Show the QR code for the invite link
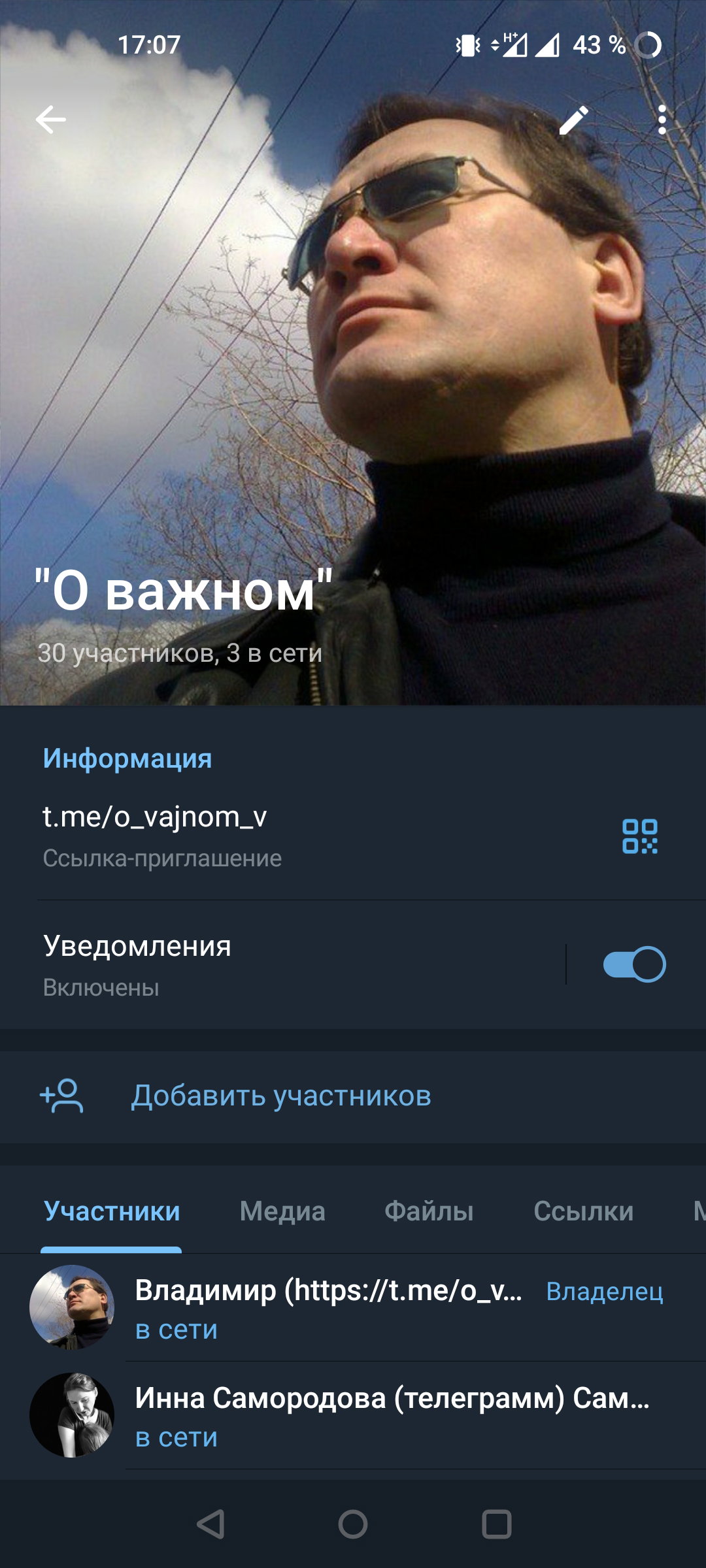This screenshot has height=1568, width=706. pos(640,836)
